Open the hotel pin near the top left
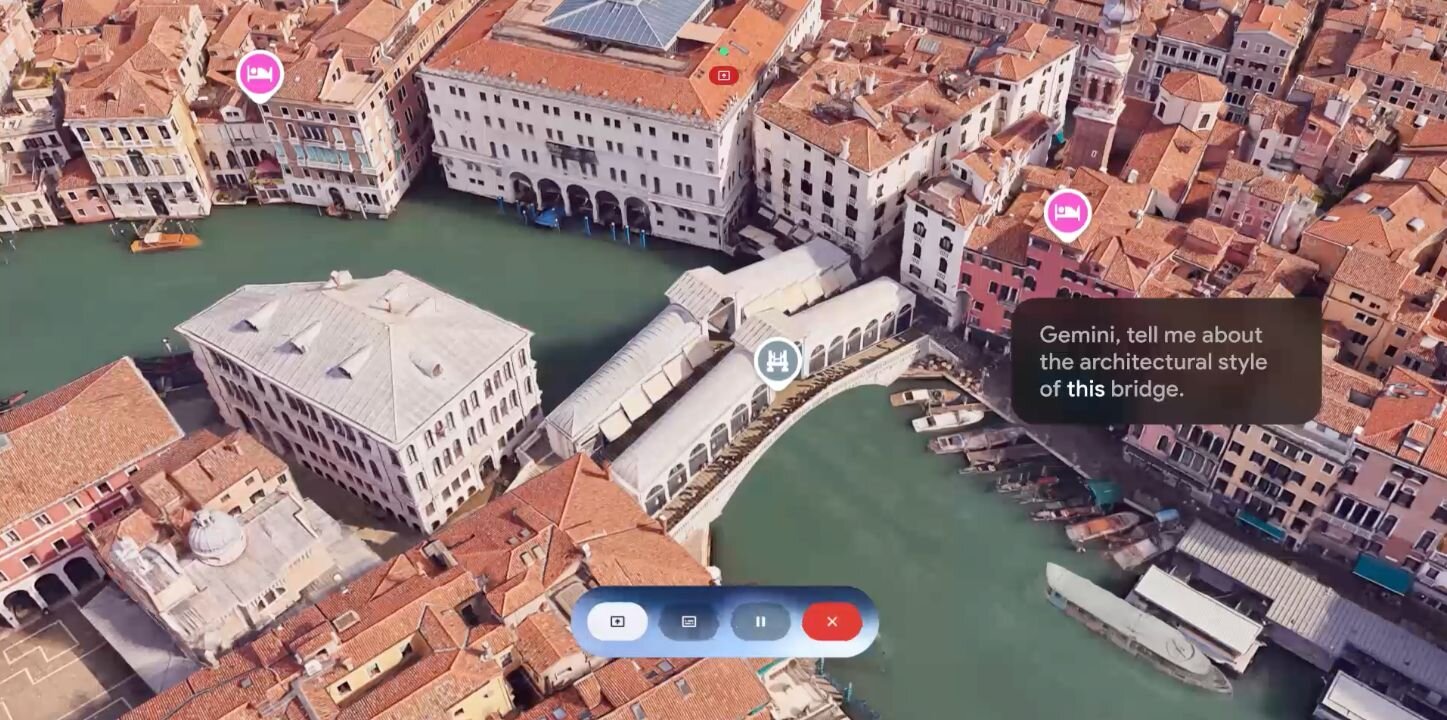 coord(260,74)
